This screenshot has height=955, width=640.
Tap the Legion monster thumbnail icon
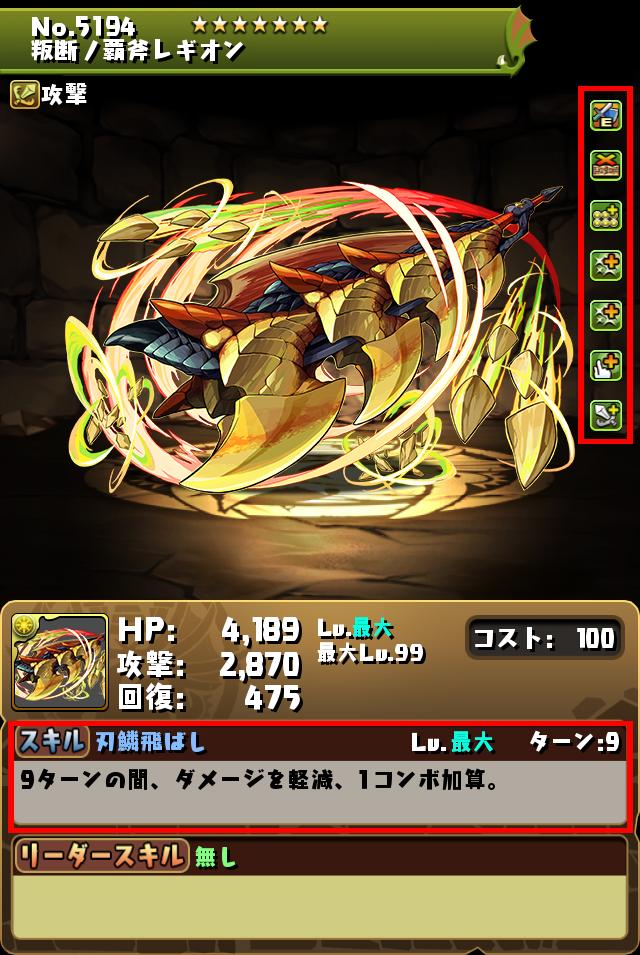point(60,662)
